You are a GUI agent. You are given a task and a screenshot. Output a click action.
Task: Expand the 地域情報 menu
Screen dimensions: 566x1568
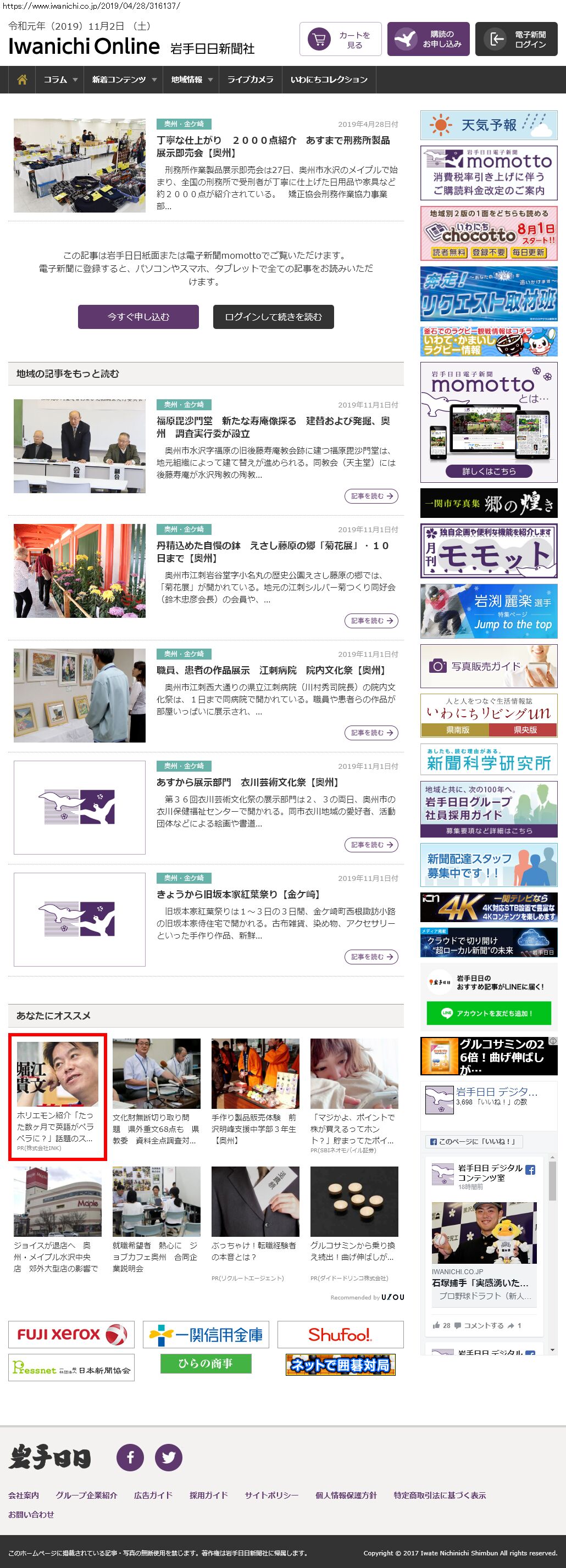pos(191,80)
